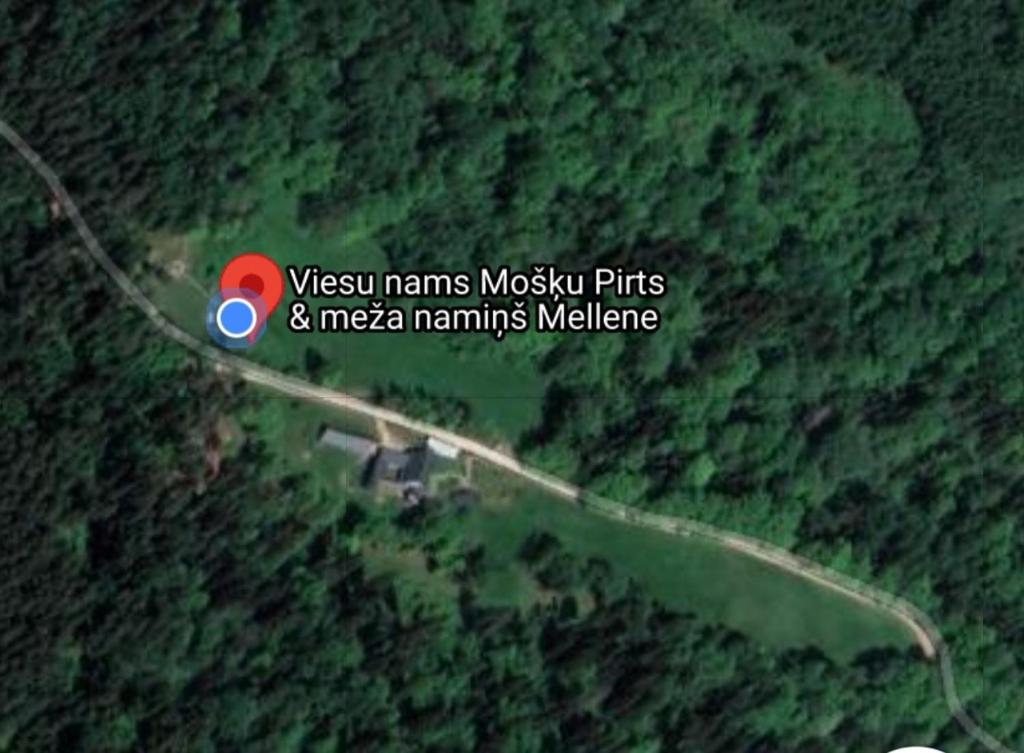
Task: Tap the blue current location dot
Action: [x=236, y=319]
